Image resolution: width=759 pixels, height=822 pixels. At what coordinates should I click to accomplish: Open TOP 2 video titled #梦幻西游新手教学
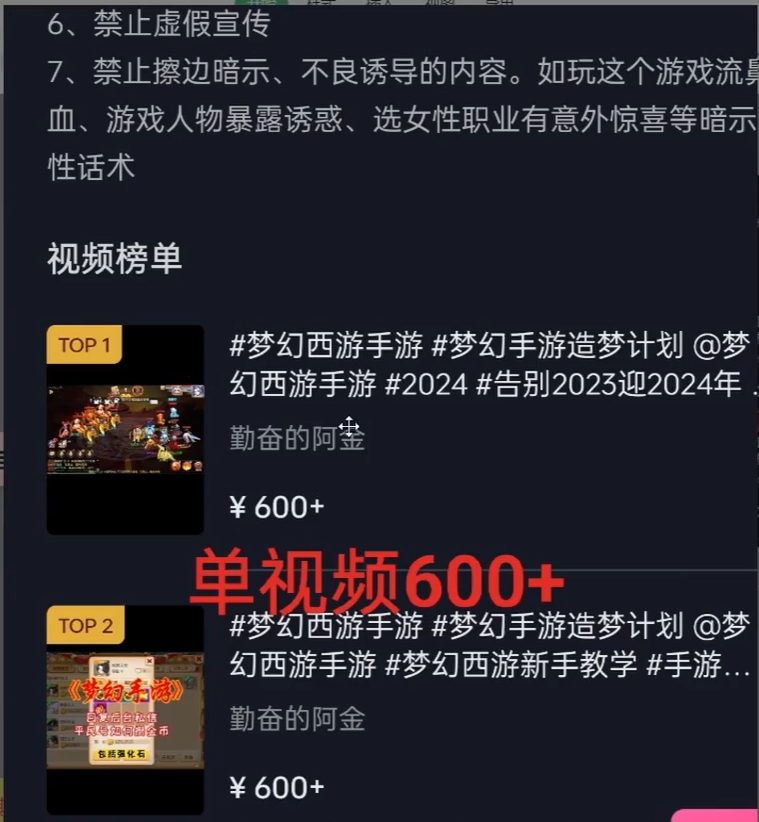(490, 646)
